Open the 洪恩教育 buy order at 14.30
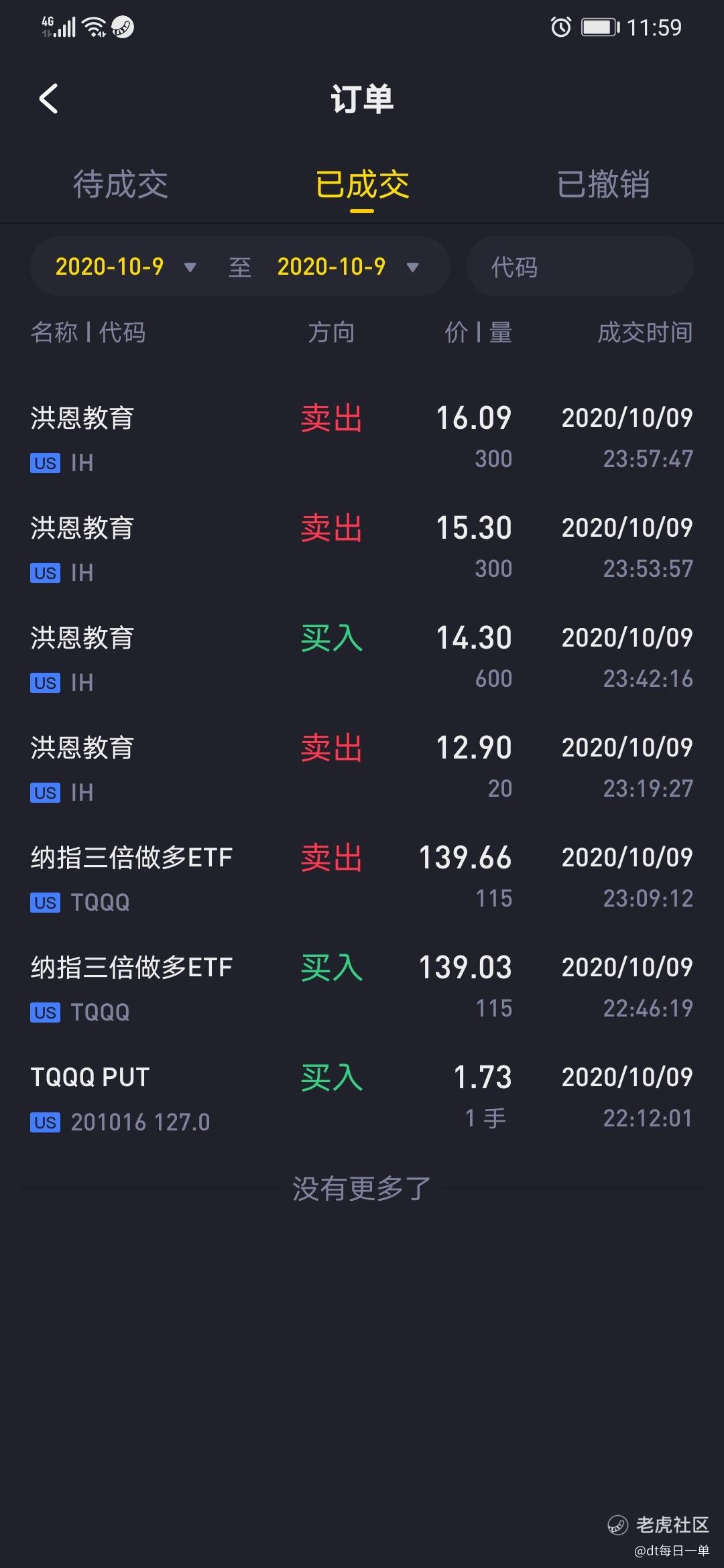This screenshot has height=1568, width=724. coord(362,658)
